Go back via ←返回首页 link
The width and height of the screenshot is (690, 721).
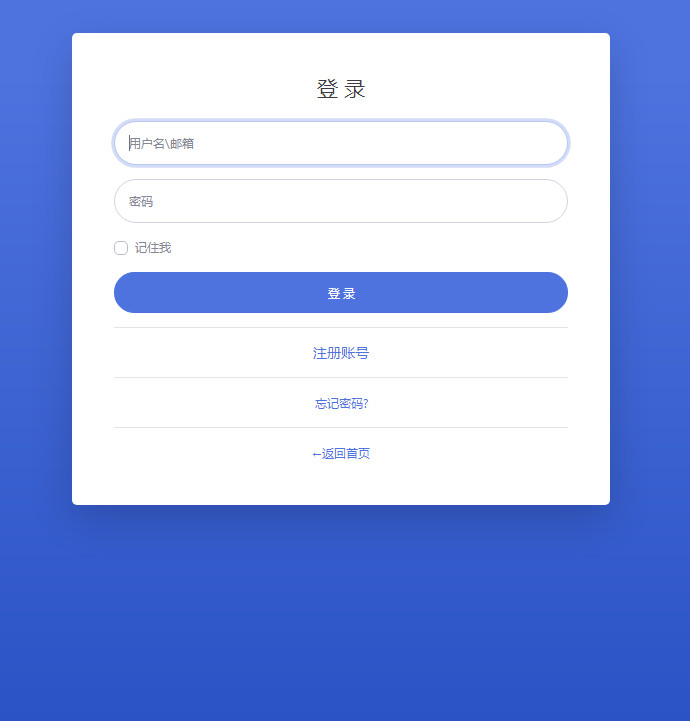pyautogui.click(x=341, y=453)
